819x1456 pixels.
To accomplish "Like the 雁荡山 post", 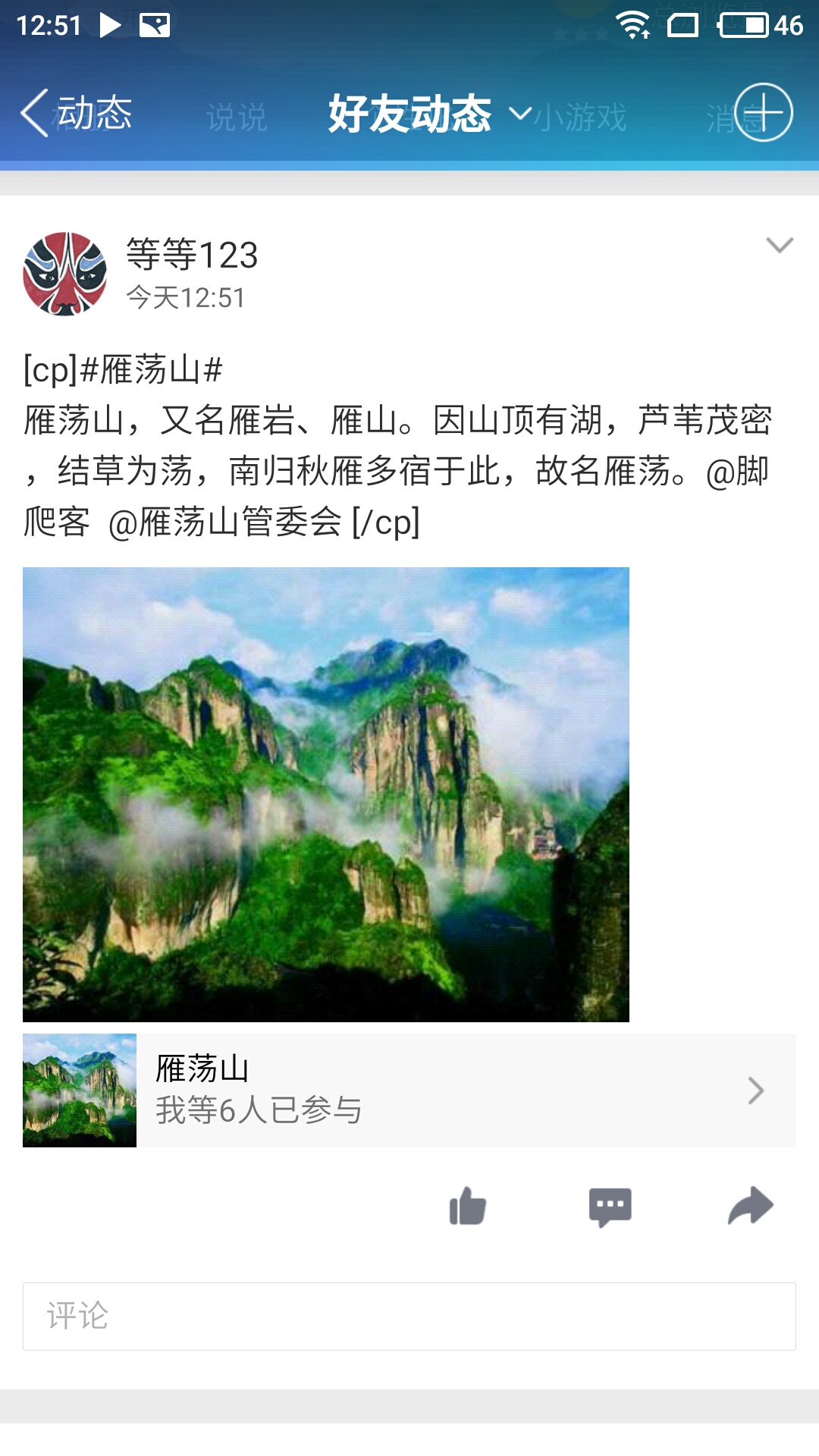I will point(468,1206).
